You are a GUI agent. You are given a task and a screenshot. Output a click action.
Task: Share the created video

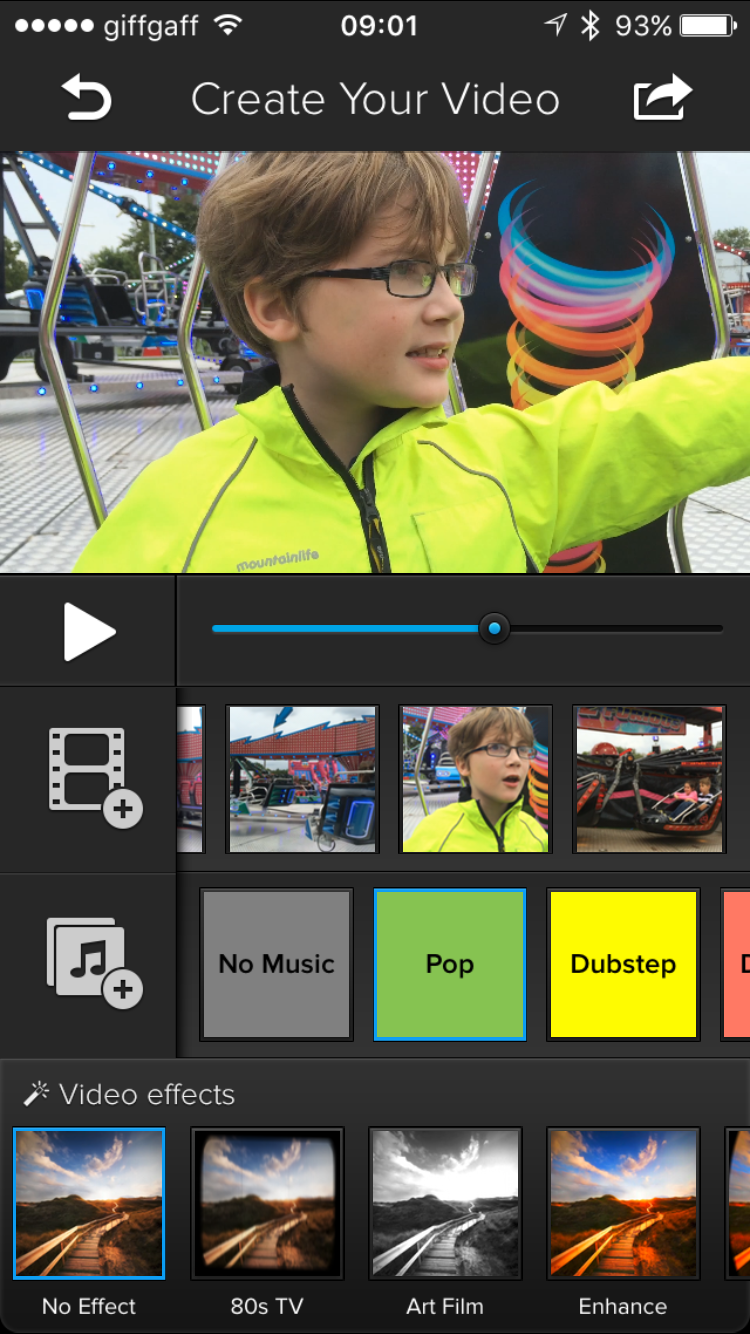662,99
